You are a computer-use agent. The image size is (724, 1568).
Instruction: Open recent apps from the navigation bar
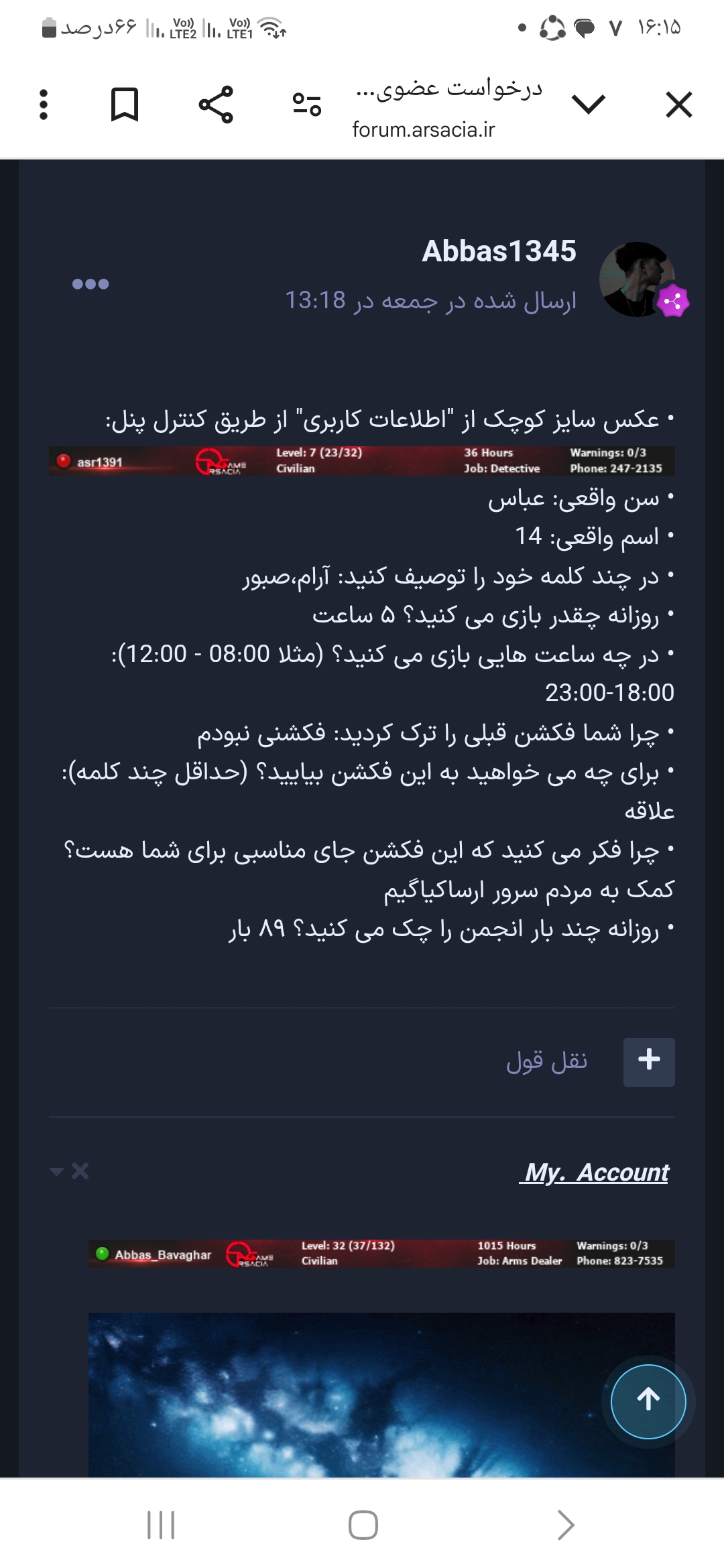click(161, 1525)
